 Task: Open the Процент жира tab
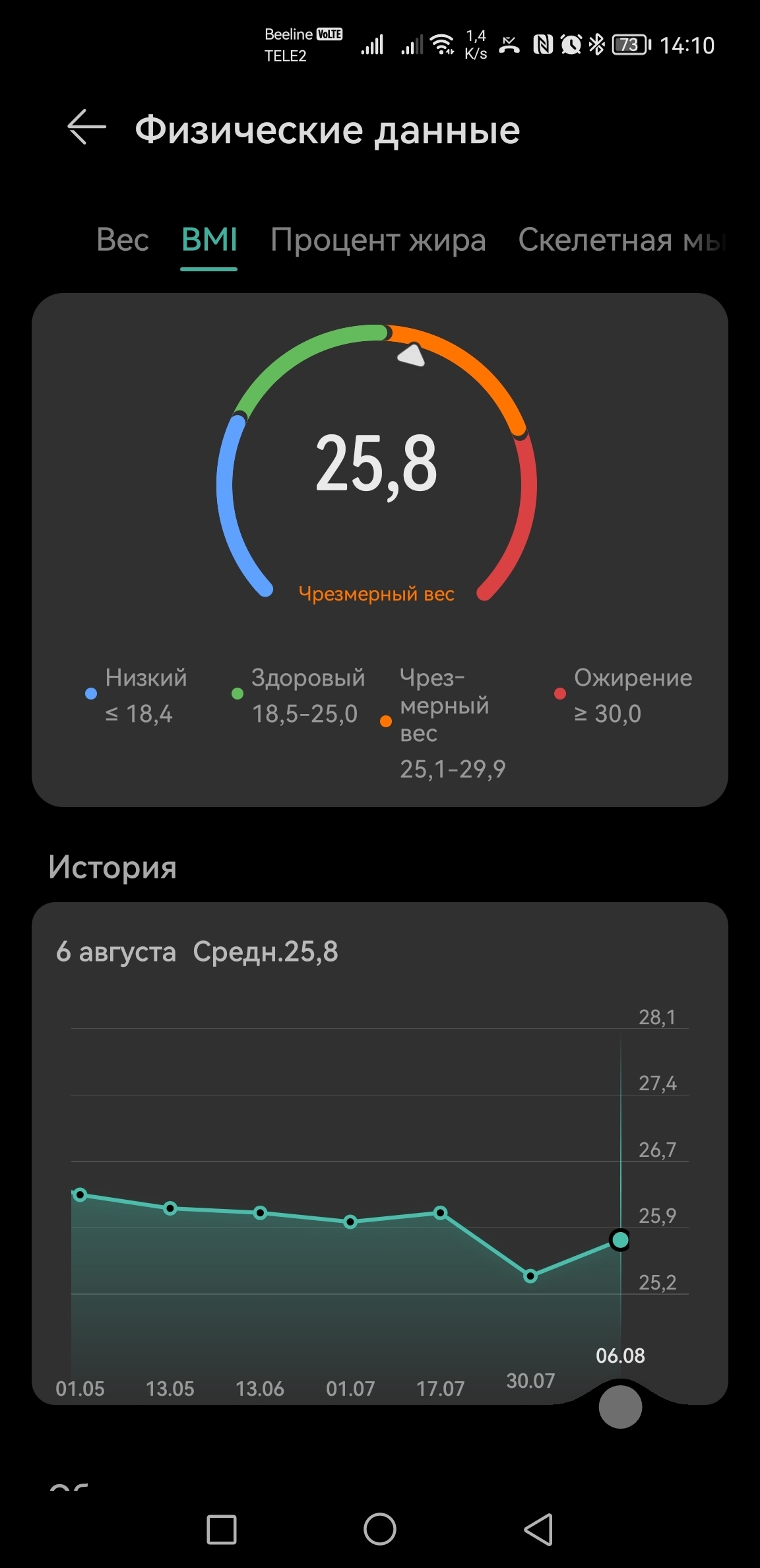pyautogui.click(x=378, y=239)
